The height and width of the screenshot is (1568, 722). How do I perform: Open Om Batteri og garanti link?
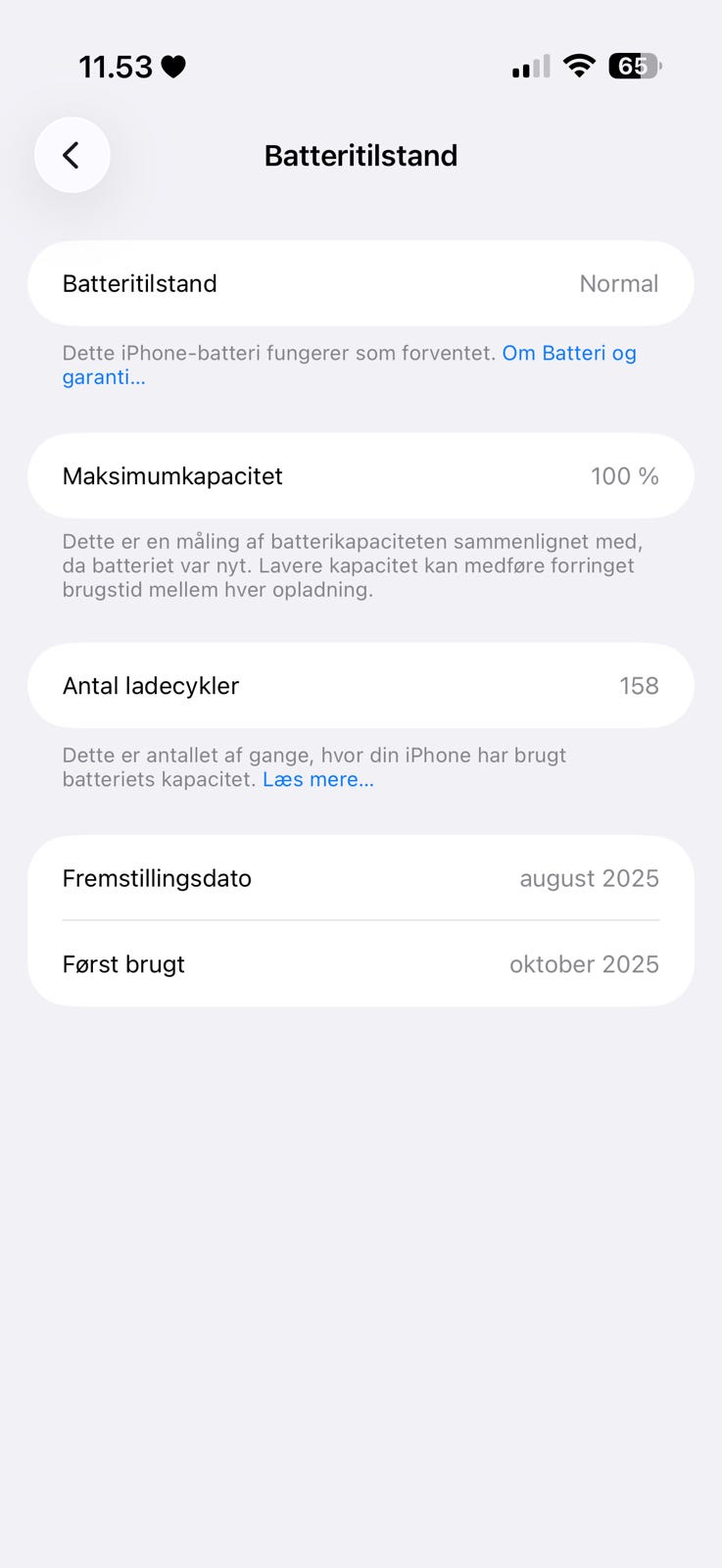click(x=568, y=353)
